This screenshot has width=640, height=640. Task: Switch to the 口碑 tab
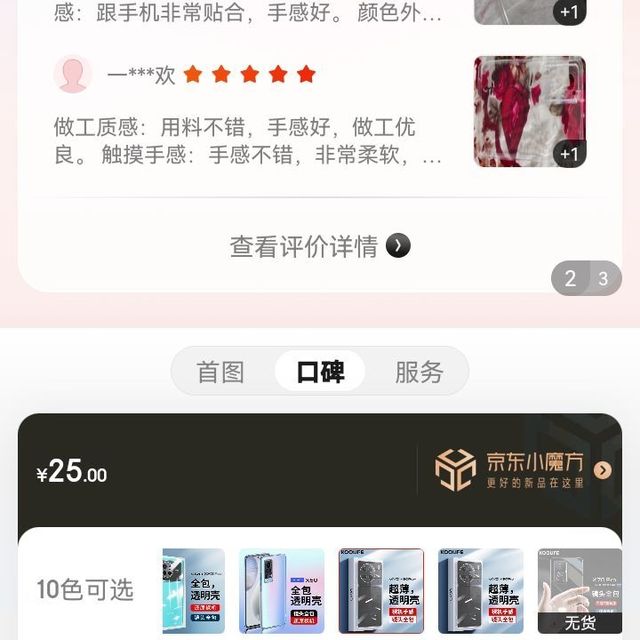(320, 372)
